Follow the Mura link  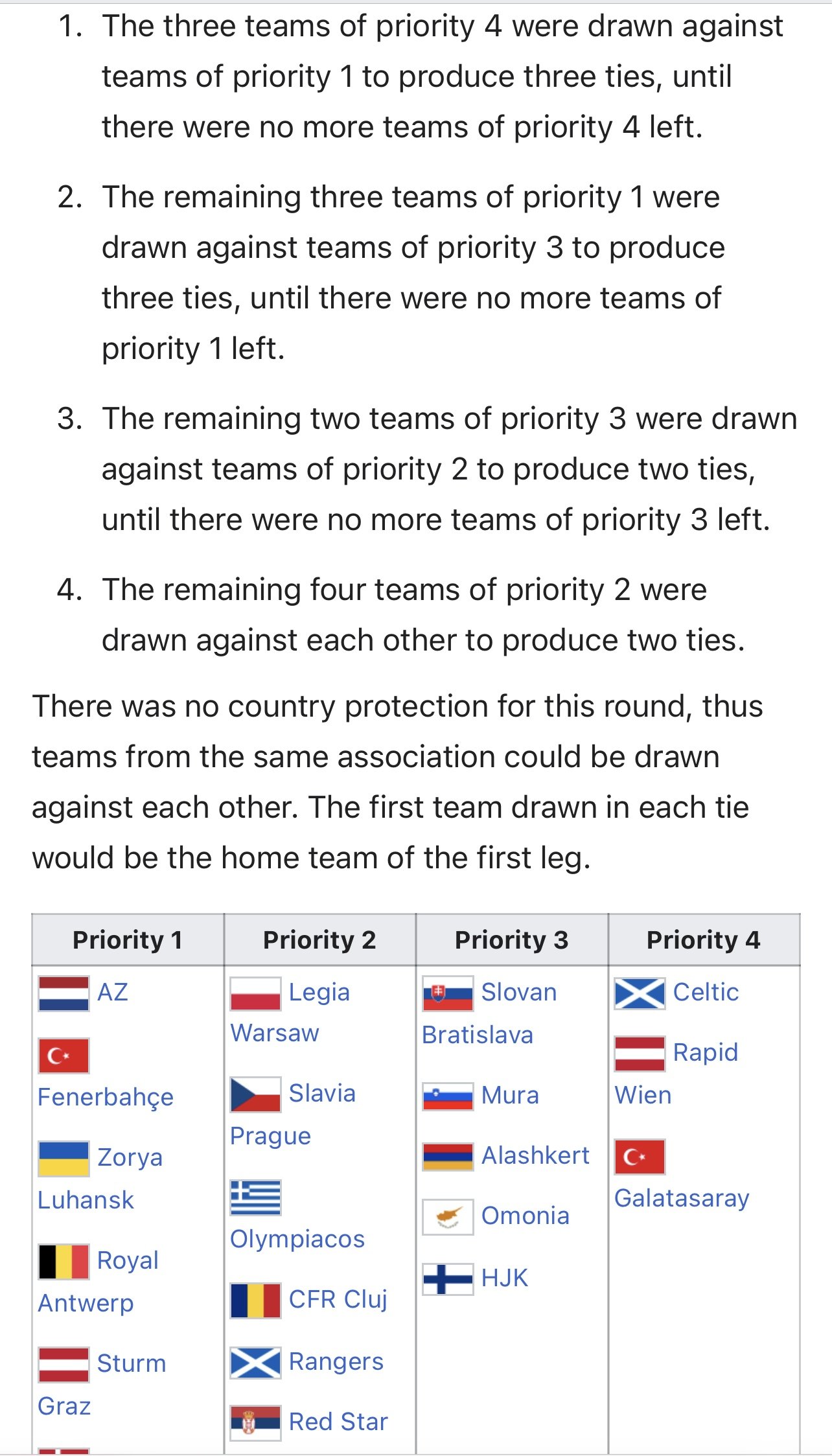pos(510,1095)
